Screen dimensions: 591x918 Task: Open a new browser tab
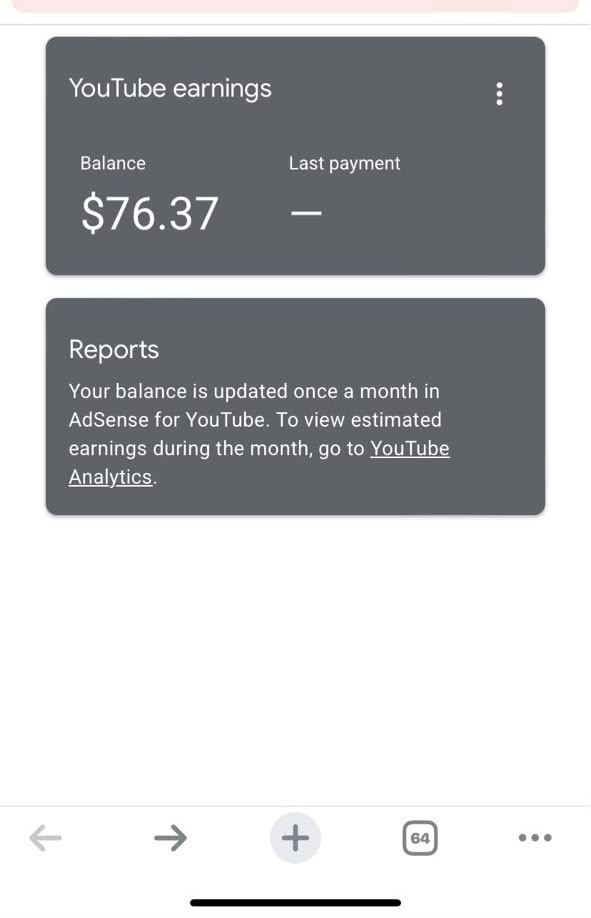click(295, 838)
